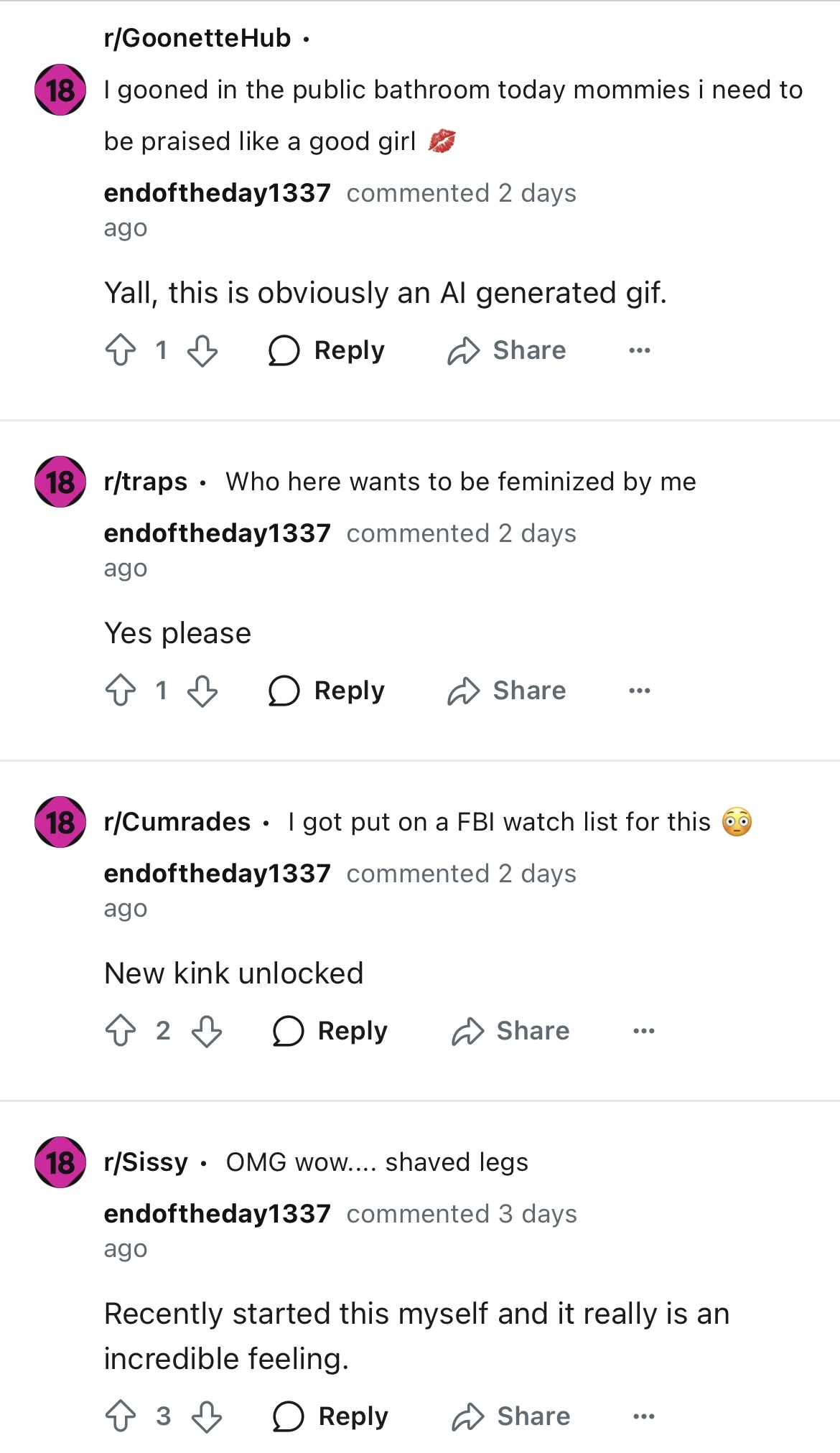
Task: Upvote the 'Yes please' comment
Action: point(121,691)
